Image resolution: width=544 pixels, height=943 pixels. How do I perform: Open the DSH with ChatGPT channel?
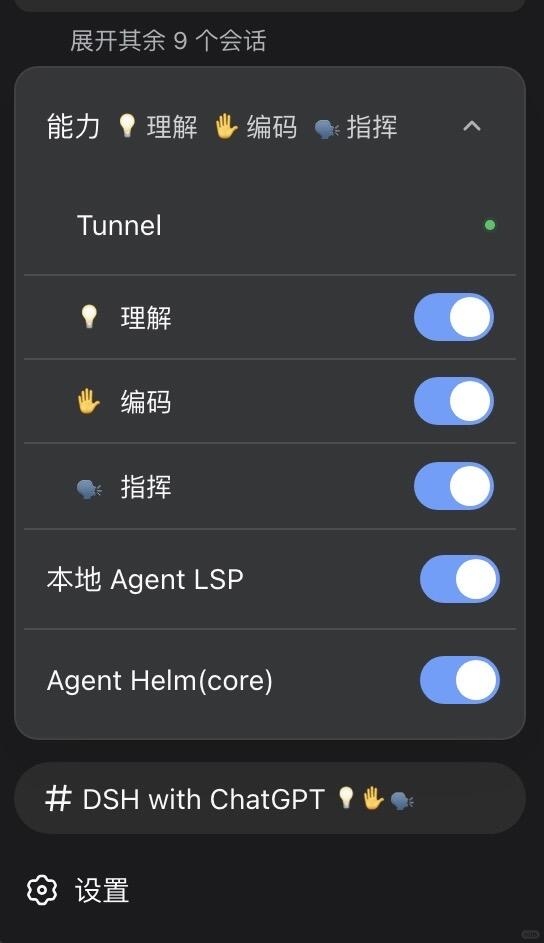tap(270, 799)
